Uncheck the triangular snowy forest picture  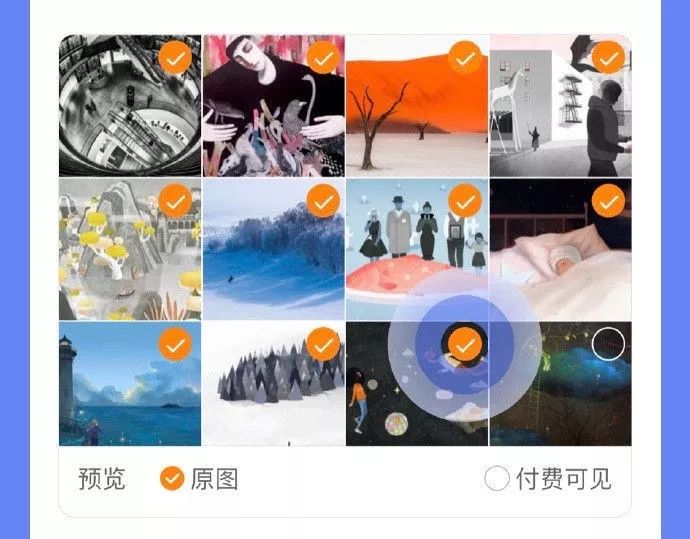(x=322, y=345)
